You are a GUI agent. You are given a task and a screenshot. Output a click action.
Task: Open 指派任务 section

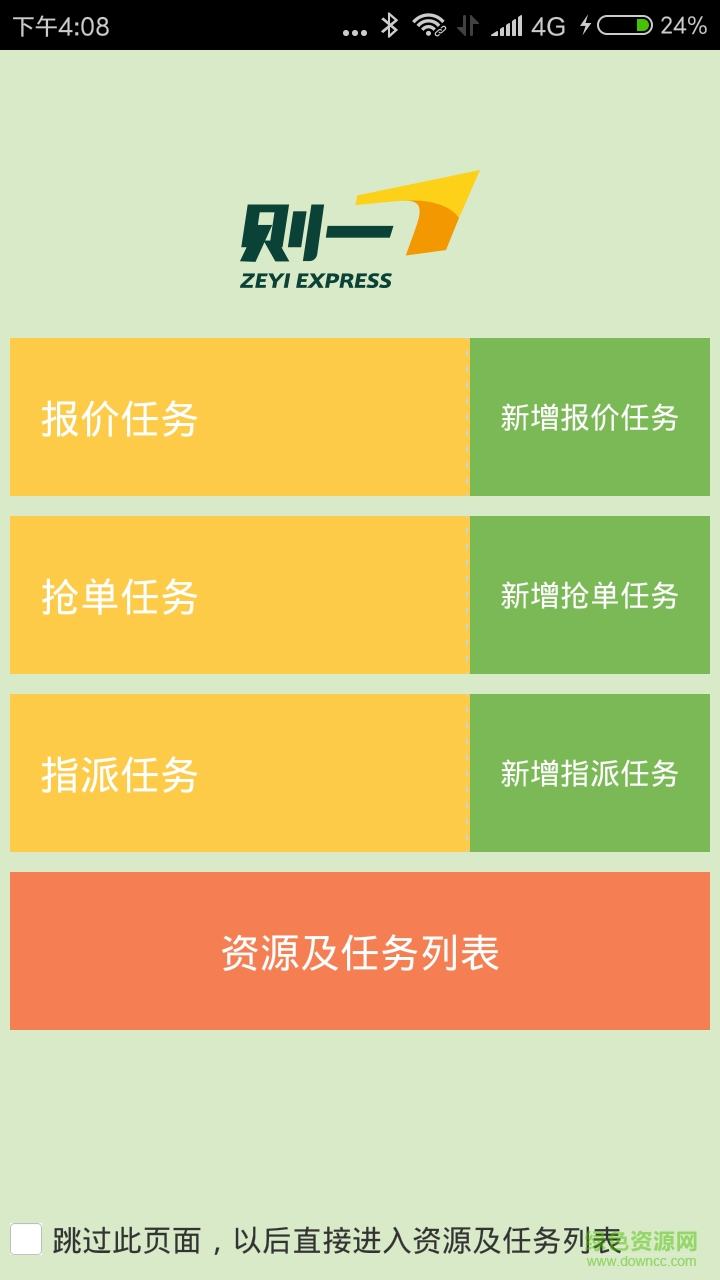coord(240,773)
